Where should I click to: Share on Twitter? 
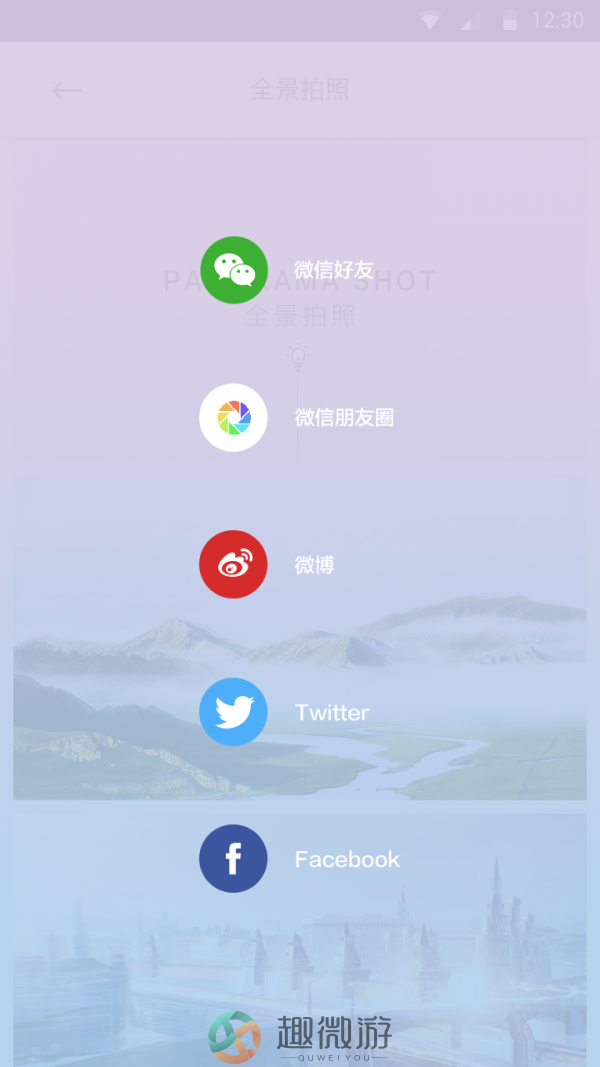(x=233, y=712)
